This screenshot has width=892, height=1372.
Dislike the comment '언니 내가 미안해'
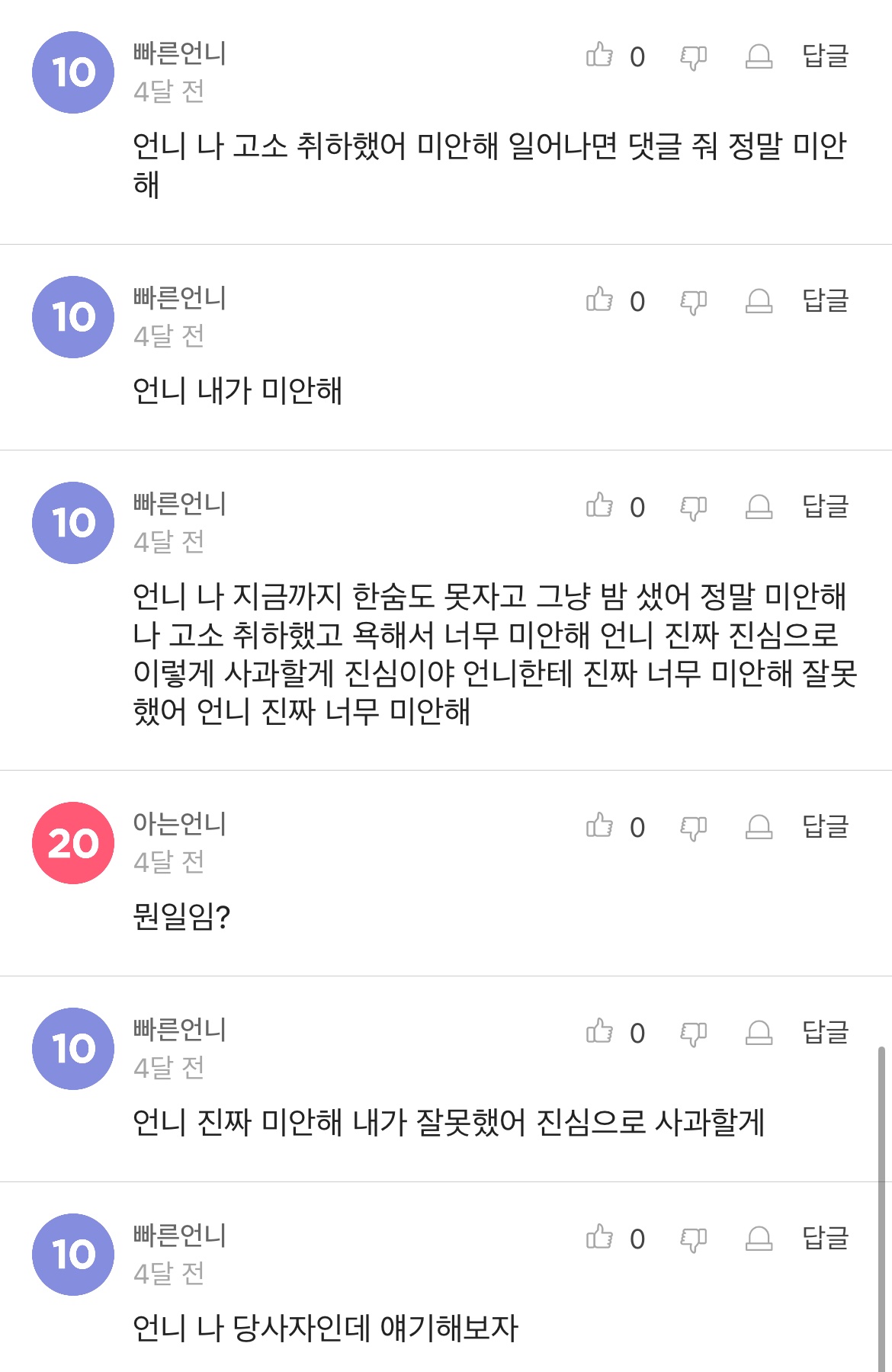pyautogui.click(x=693, y=302)
